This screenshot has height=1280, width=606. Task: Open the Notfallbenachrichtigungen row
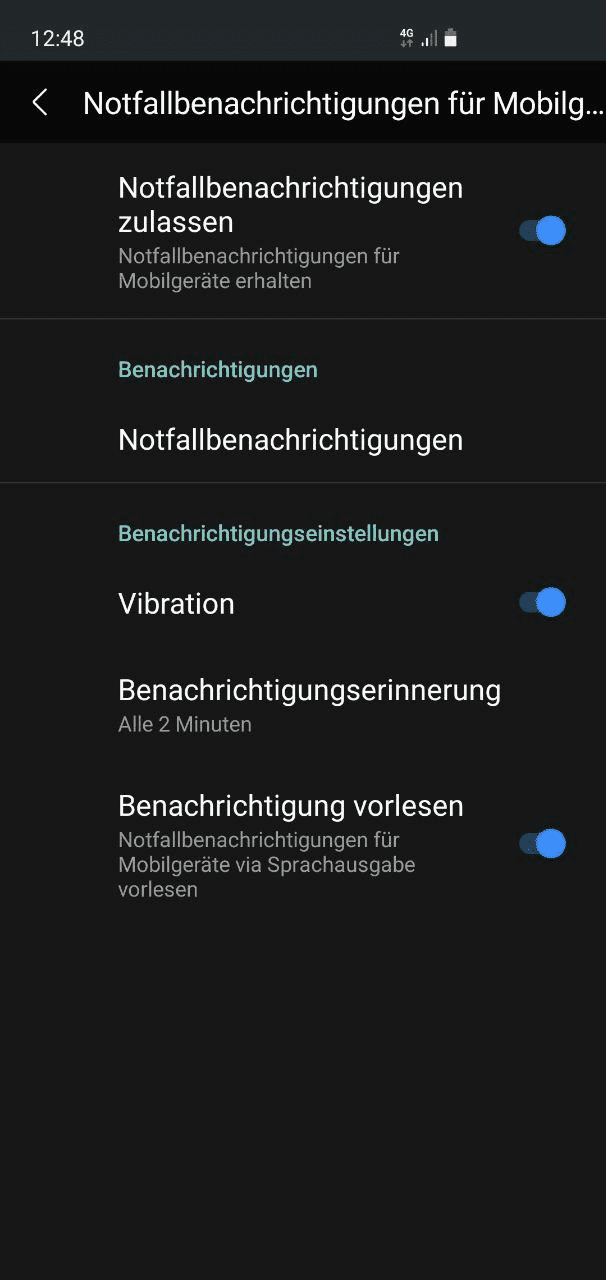[x=290, y=440]
